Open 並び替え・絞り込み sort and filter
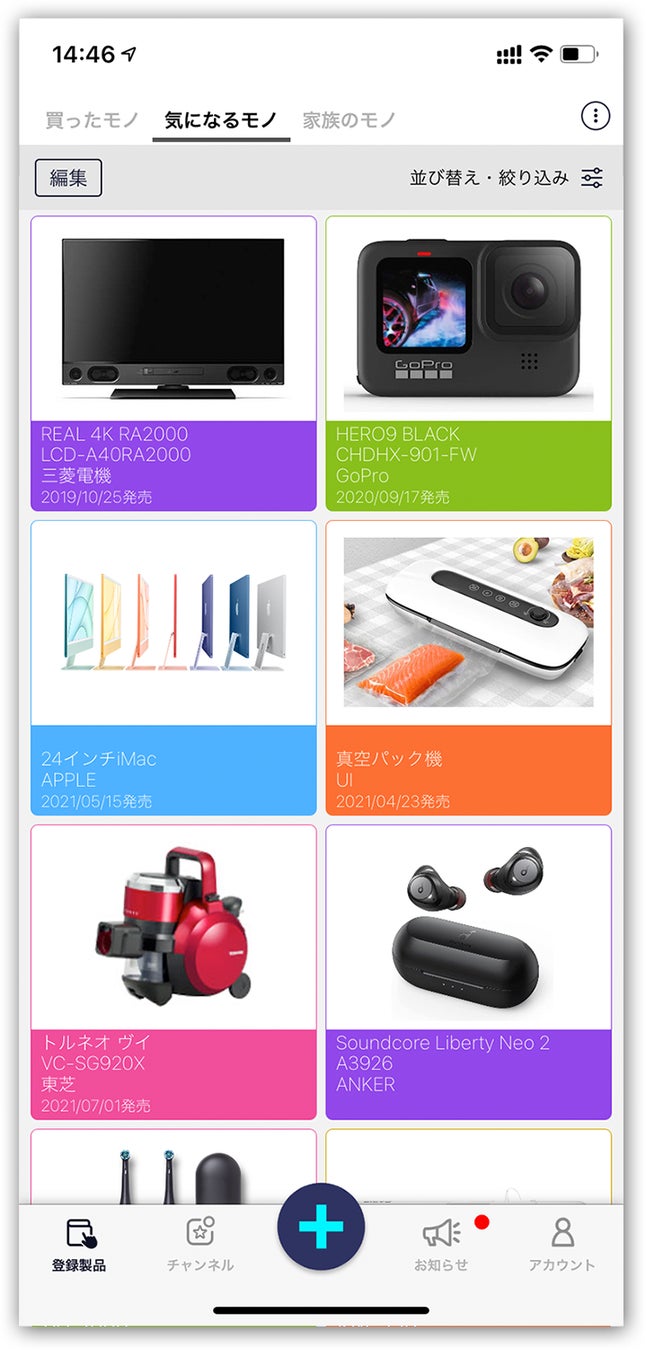Screen dimensions: 646x1350 point(506,178)
